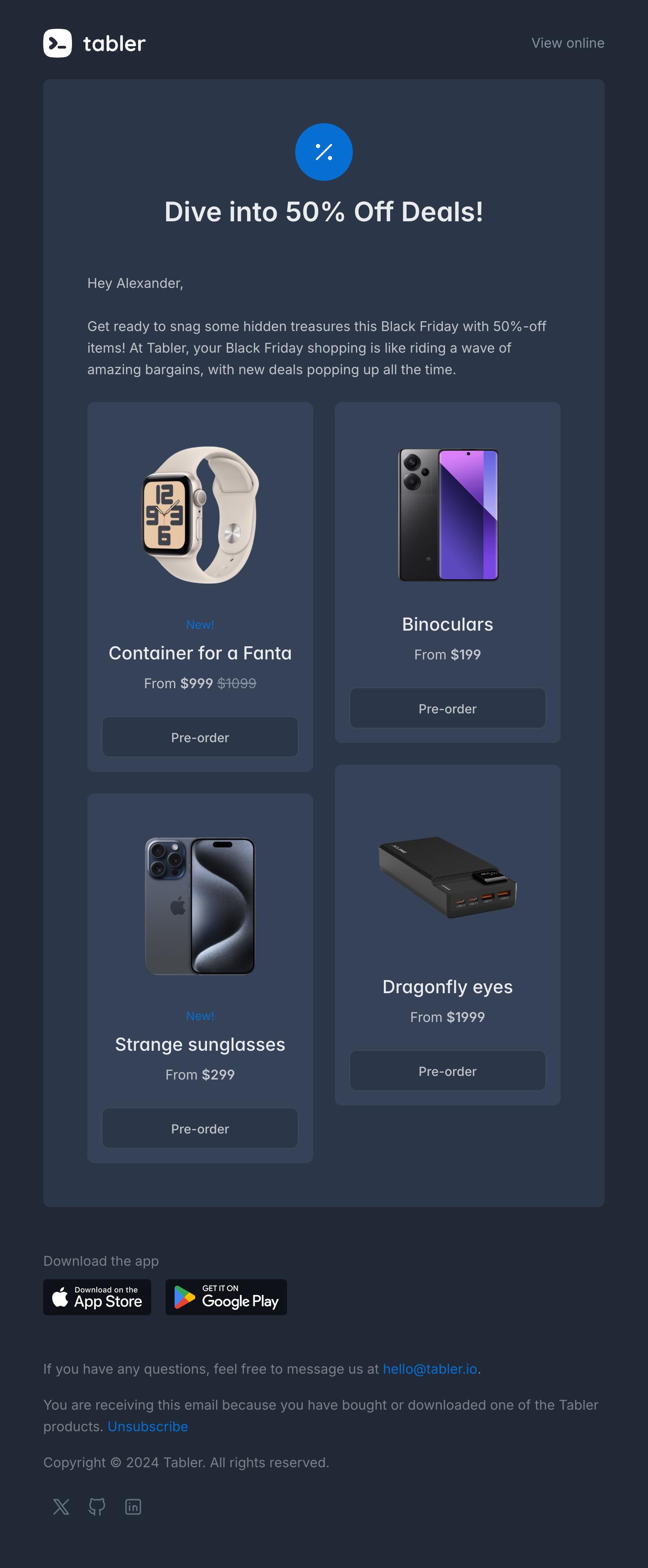Open Tabler's X profile
This screenshot has width=648, height=1568.
point(61,1506)
